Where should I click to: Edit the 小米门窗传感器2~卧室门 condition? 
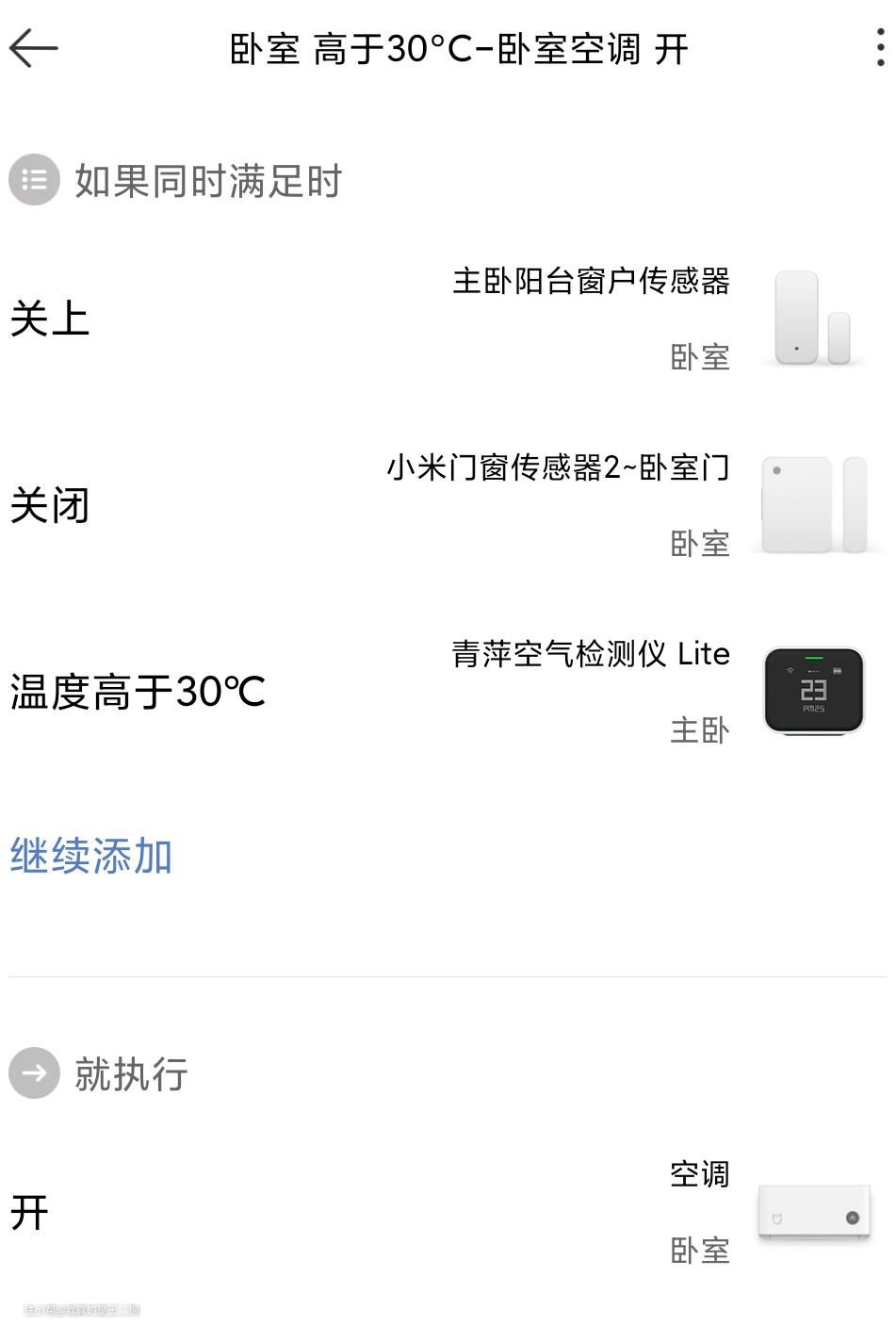coord(448,505)
